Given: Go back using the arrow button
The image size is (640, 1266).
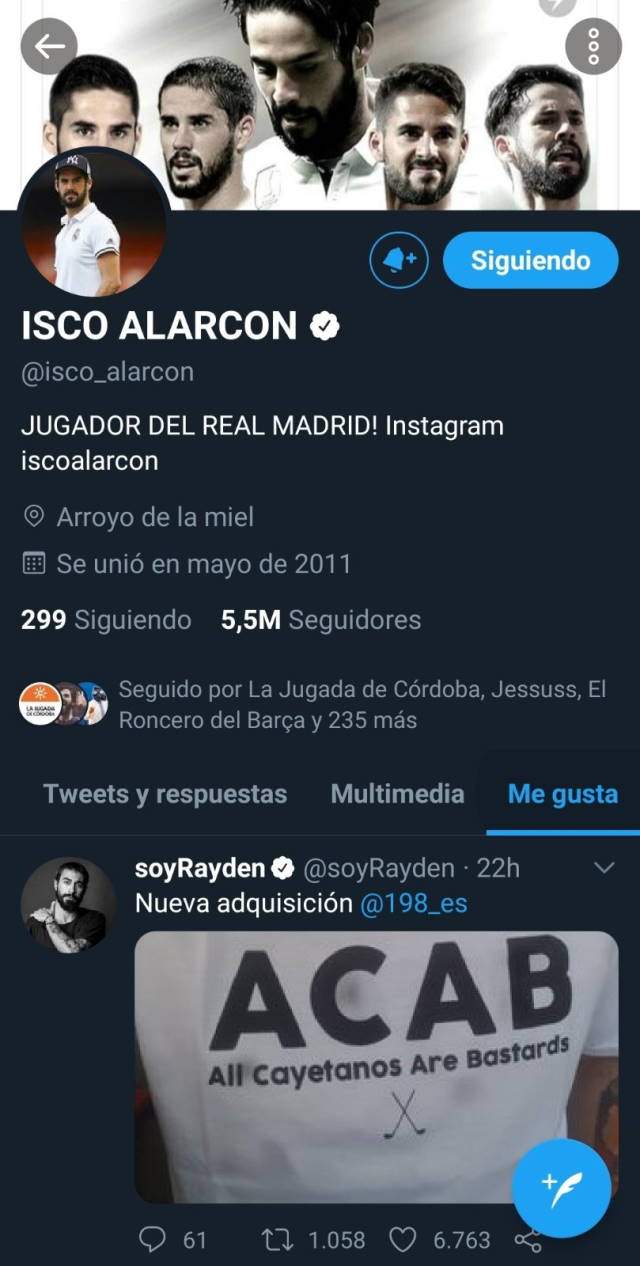Looking at the screenshot, I should pyautogui.click(x=49, y=46).
